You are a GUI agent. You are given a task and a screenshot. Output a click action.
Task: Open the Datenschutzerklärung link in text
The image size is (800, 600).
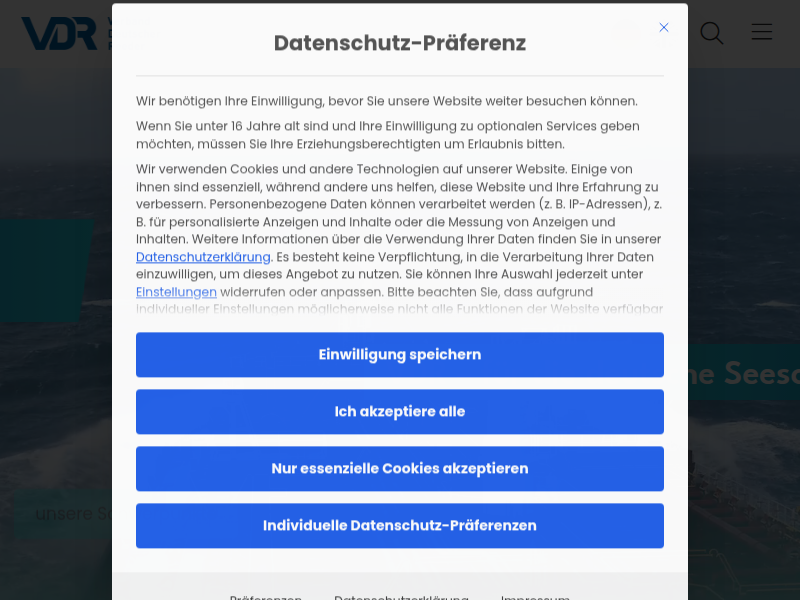pyautogui.click(x=203, y=257)
